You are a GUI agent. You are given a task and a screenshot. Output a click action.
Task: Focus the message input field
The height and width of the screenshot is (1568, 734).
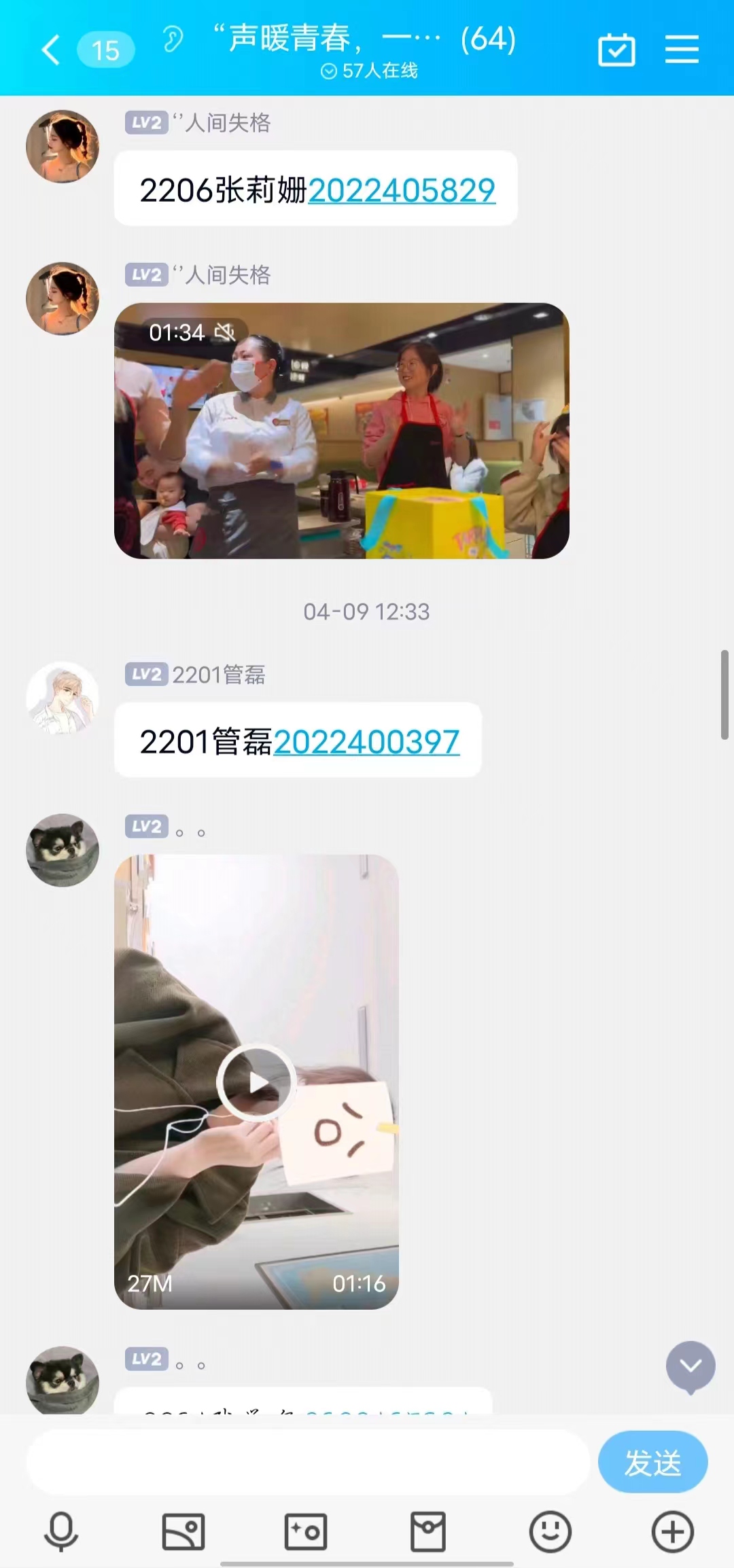click(307, 1462)
